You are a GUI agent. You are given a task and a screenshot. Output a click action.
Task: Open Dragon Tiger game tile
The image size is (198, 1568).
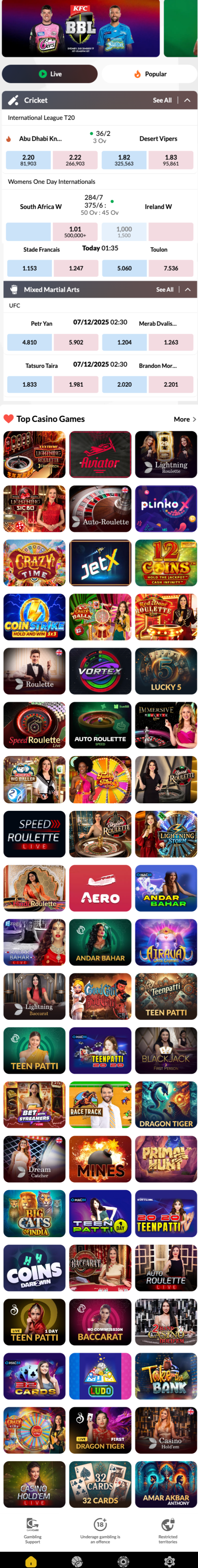coord(166,1104)
